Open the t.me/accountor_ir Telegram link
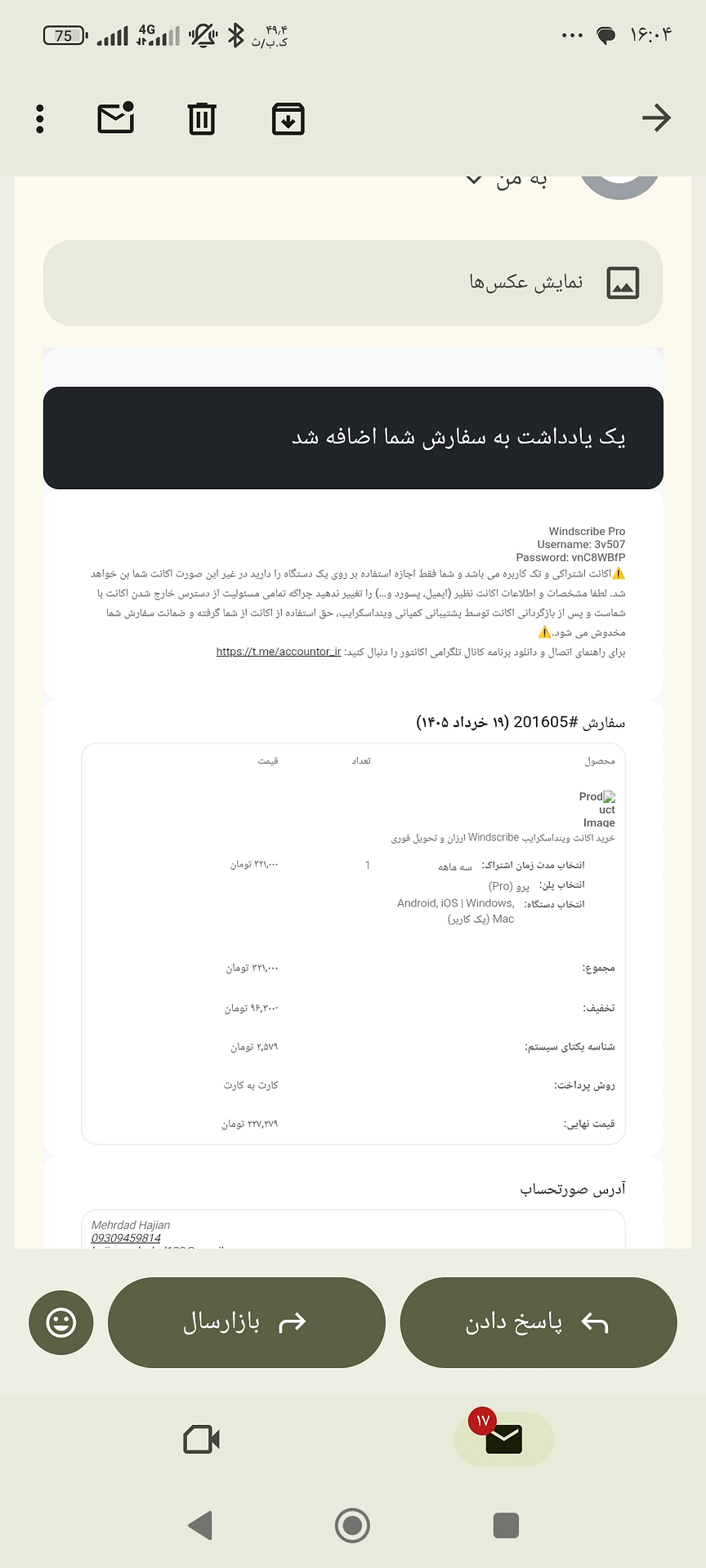706x1568 pixels. coord(279,652)
